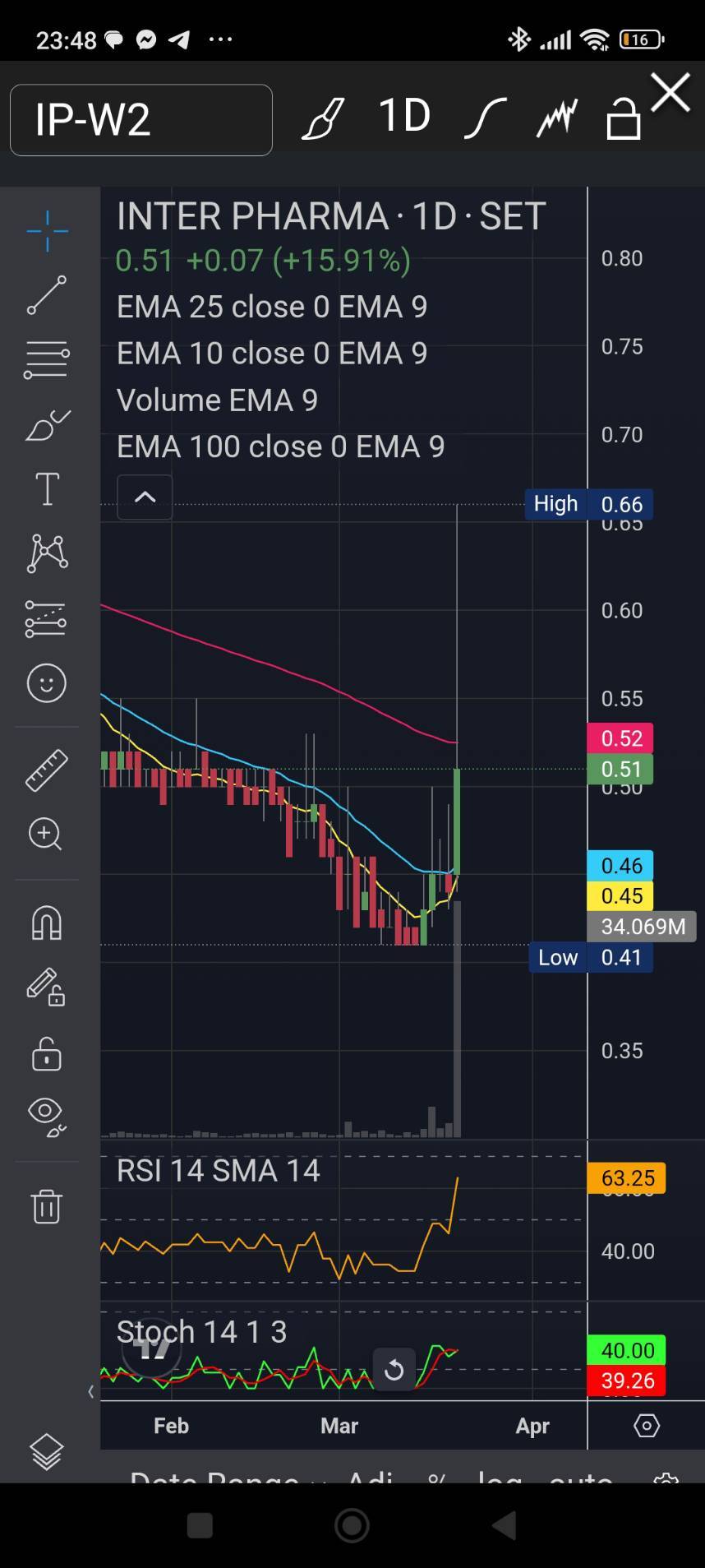Viewport: 705px width, 1568px height.
Task: Activate the zoom-in magnifier tool
Action: pyautogui.click(x=45, y=834)
